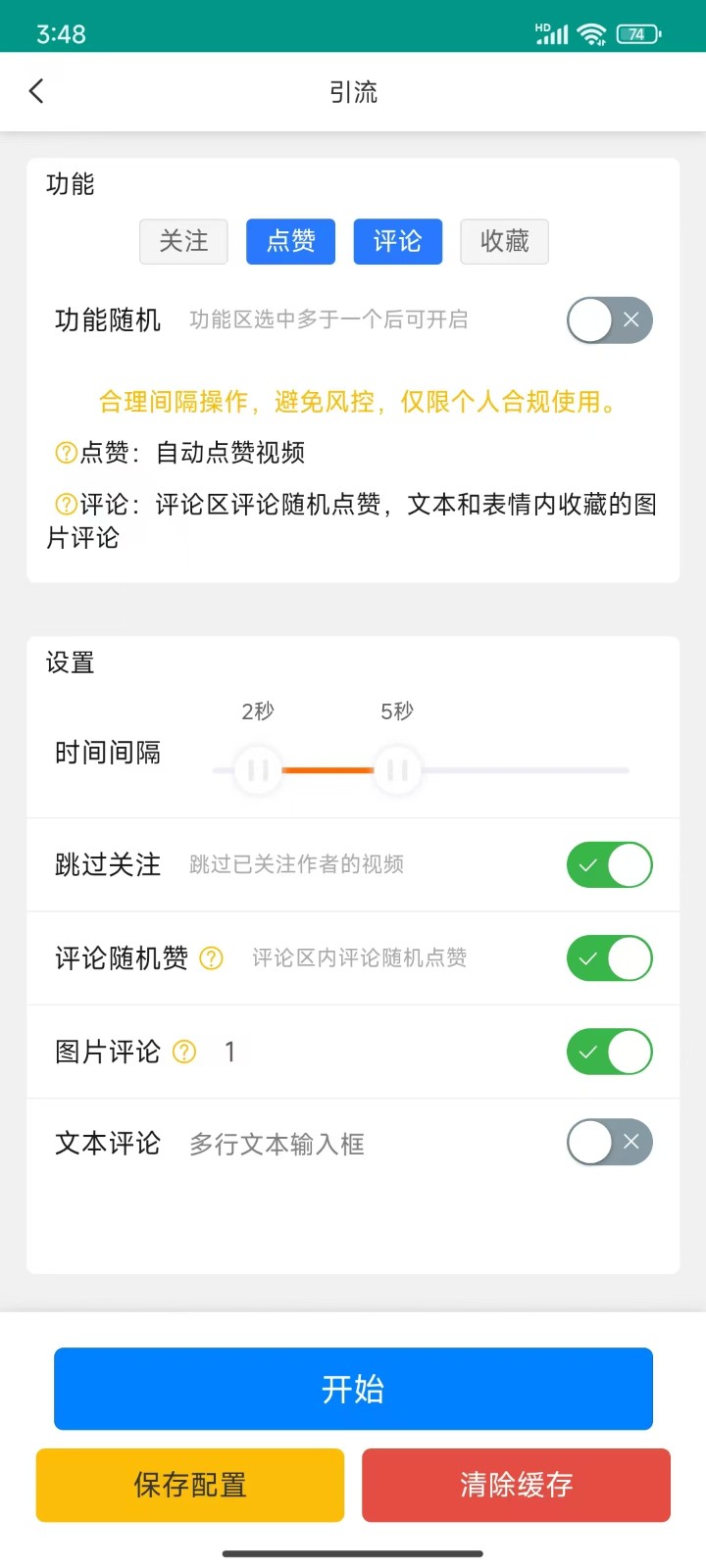706x1568 pixels.
Task: Deselect the 点赞 function chip
Action: pos(291,241)
